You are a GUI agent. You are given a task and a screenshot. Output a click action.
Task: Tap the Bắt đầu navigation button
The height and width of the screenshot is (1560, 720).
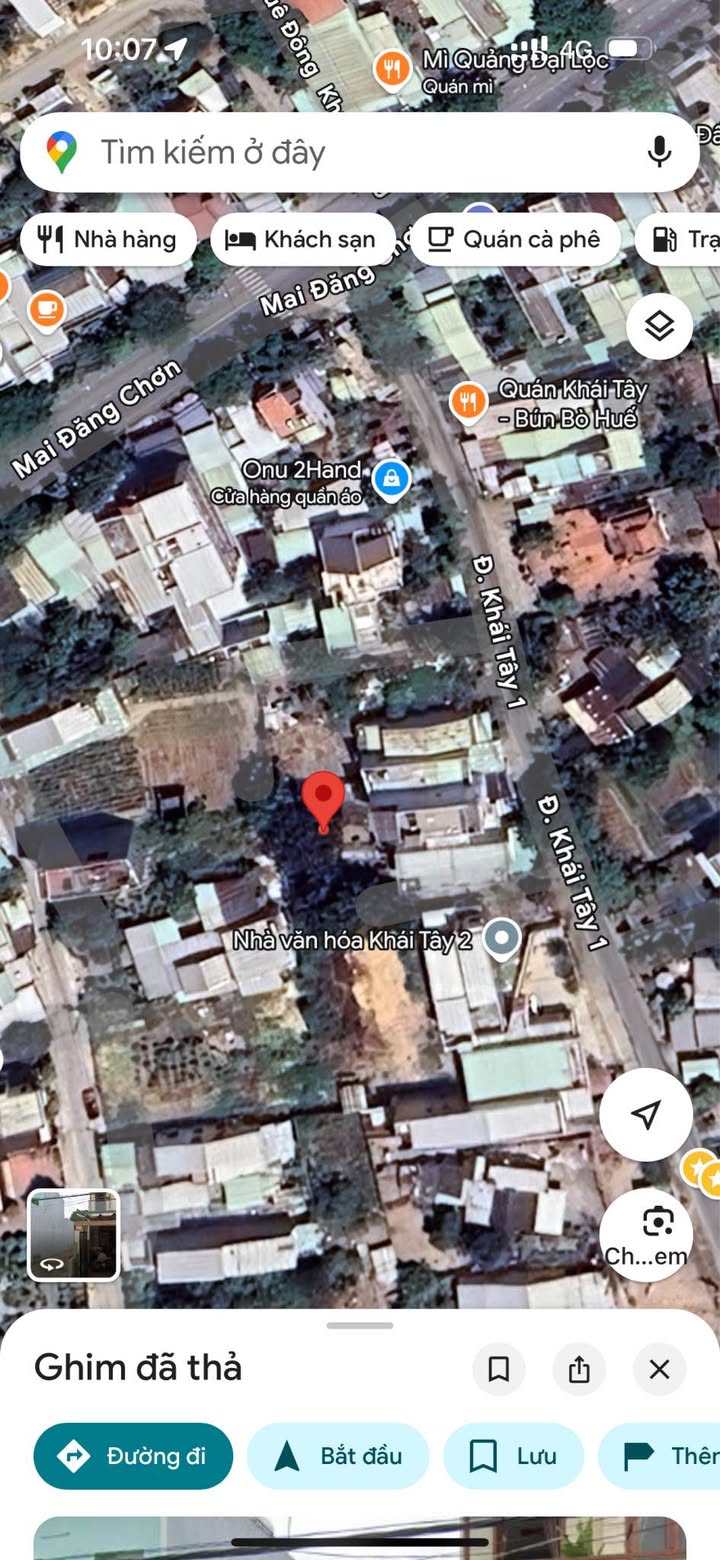point(338,1456)
